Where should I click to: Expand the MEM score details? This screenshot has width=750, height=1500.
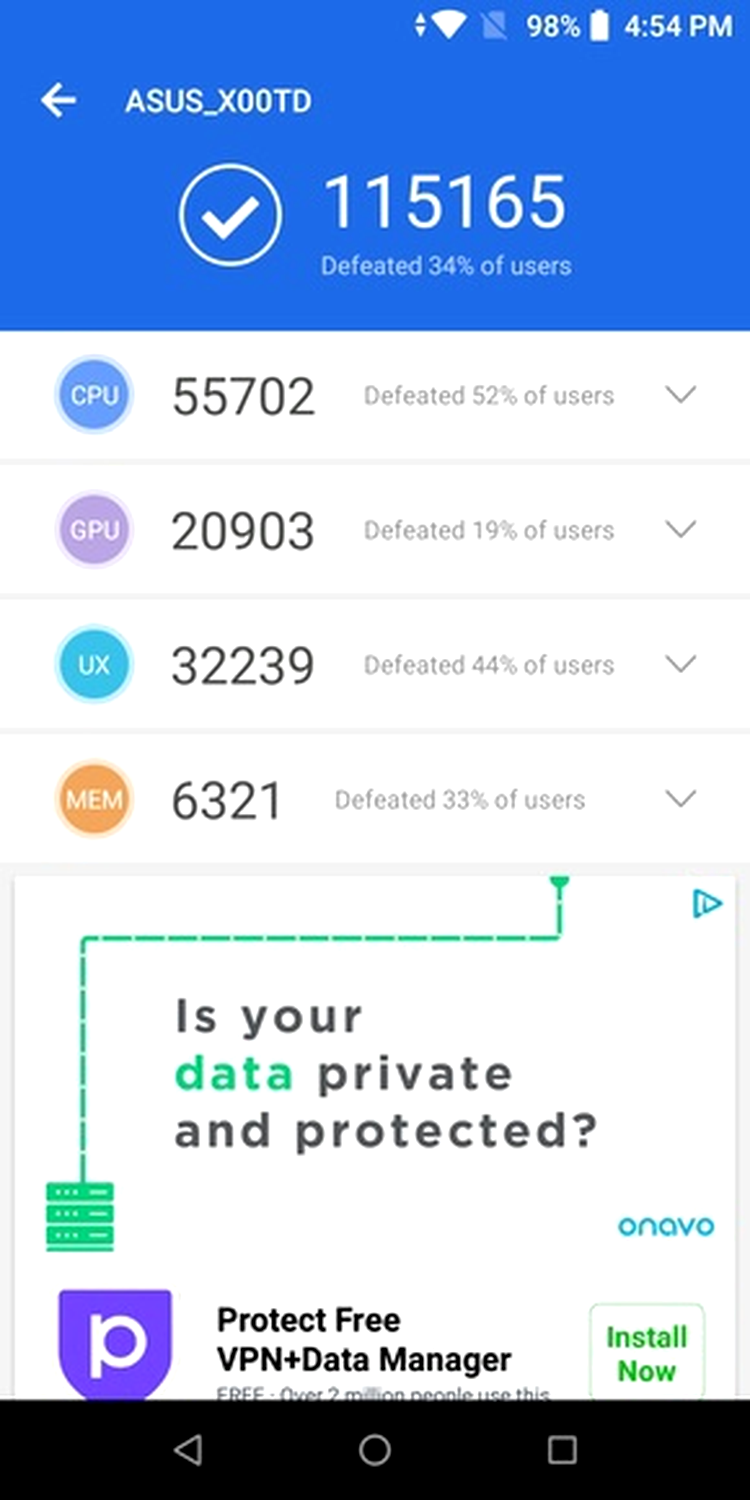click(x=681, y=798)
